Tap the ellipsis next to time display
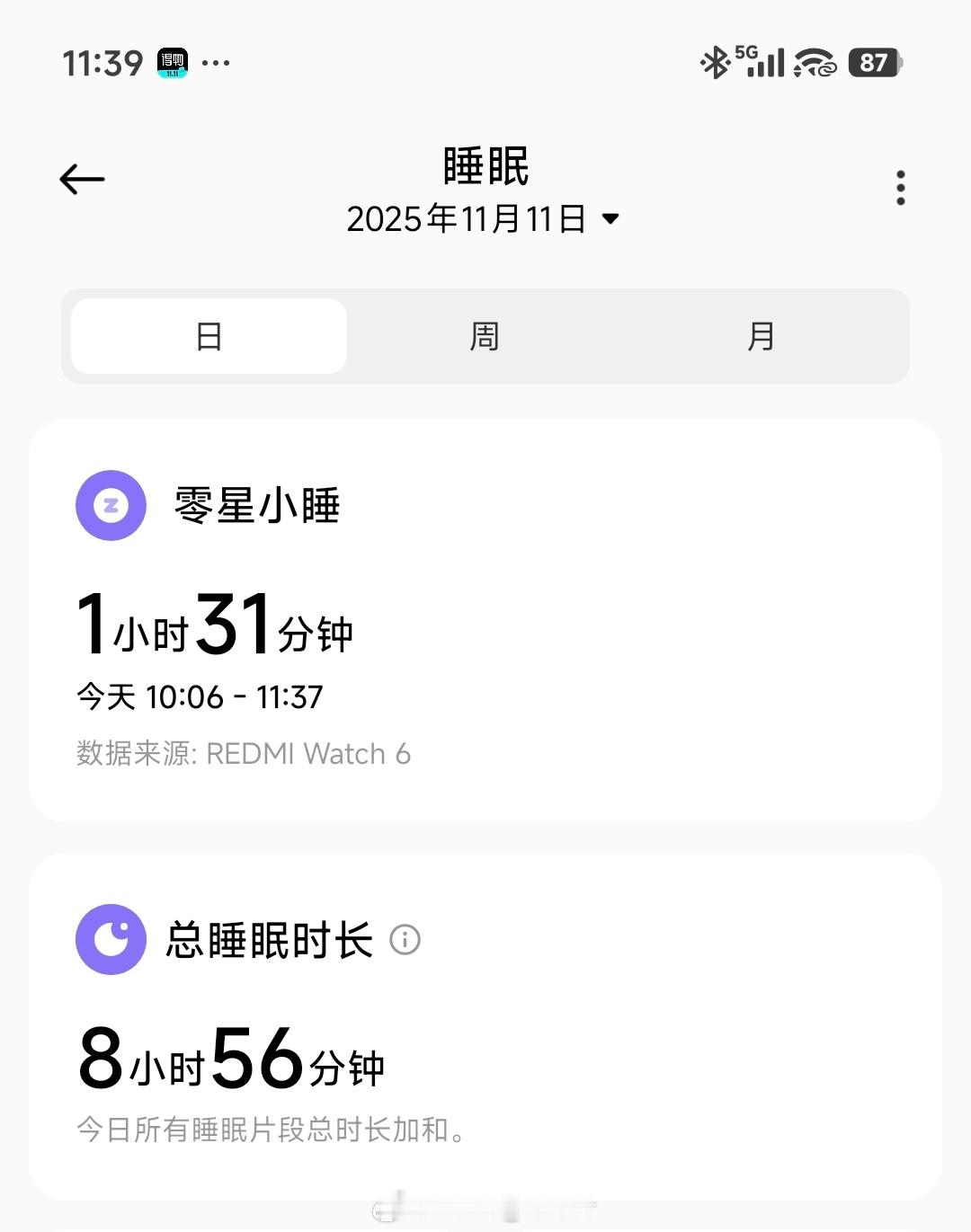 pos(215,62)
